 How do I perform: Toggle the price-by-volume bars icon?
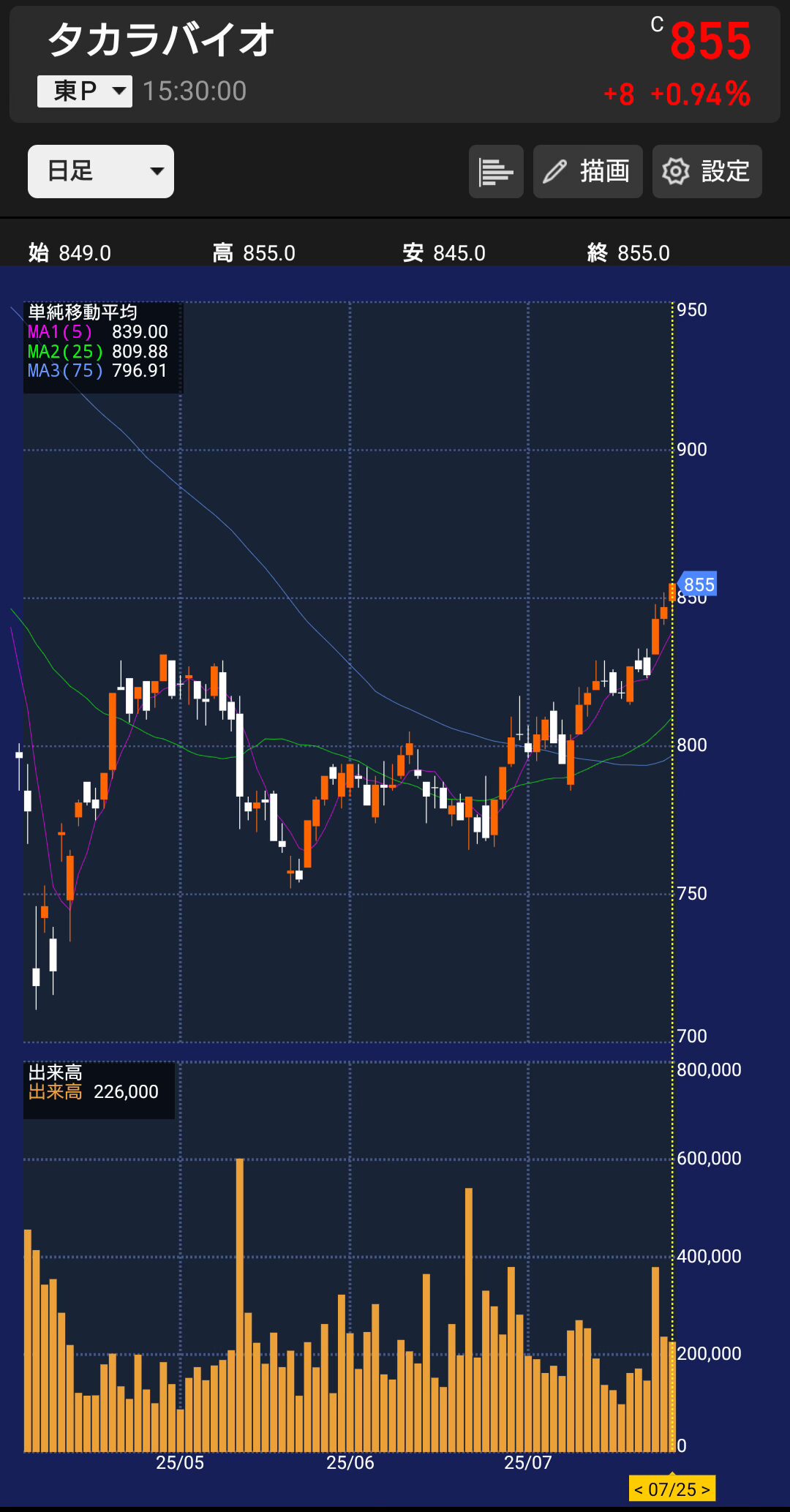(x=496, y=171)
